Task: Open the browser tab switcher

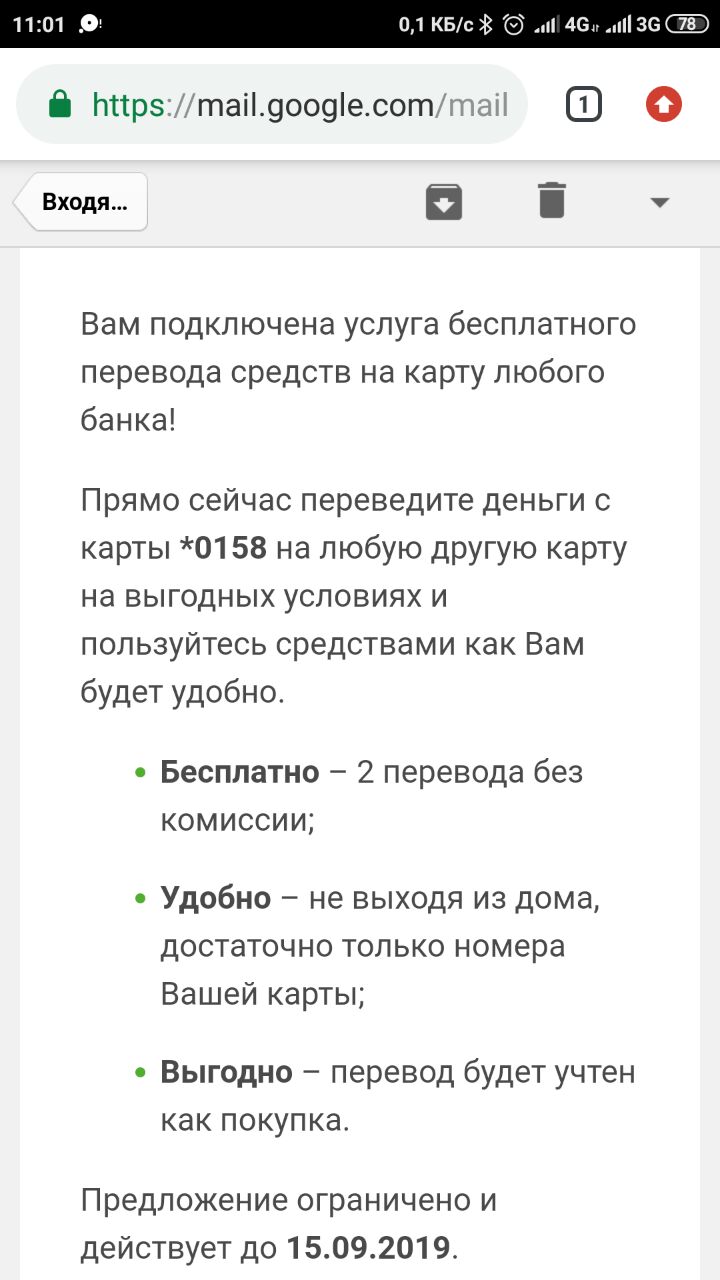Action: (584, 104)
